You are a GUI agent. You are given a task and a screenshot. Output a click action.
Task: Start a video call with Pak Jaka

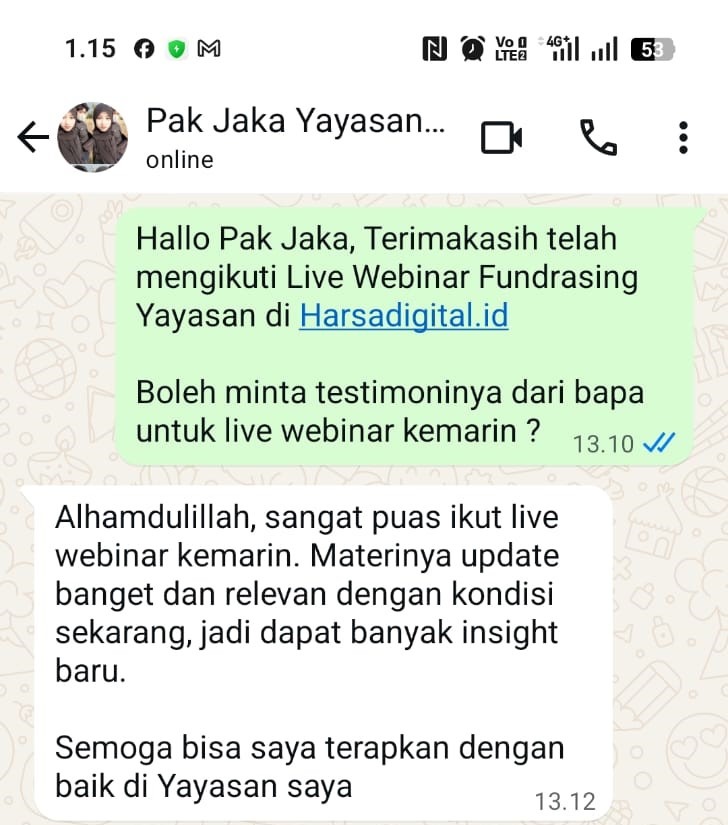tap(502, 138)
